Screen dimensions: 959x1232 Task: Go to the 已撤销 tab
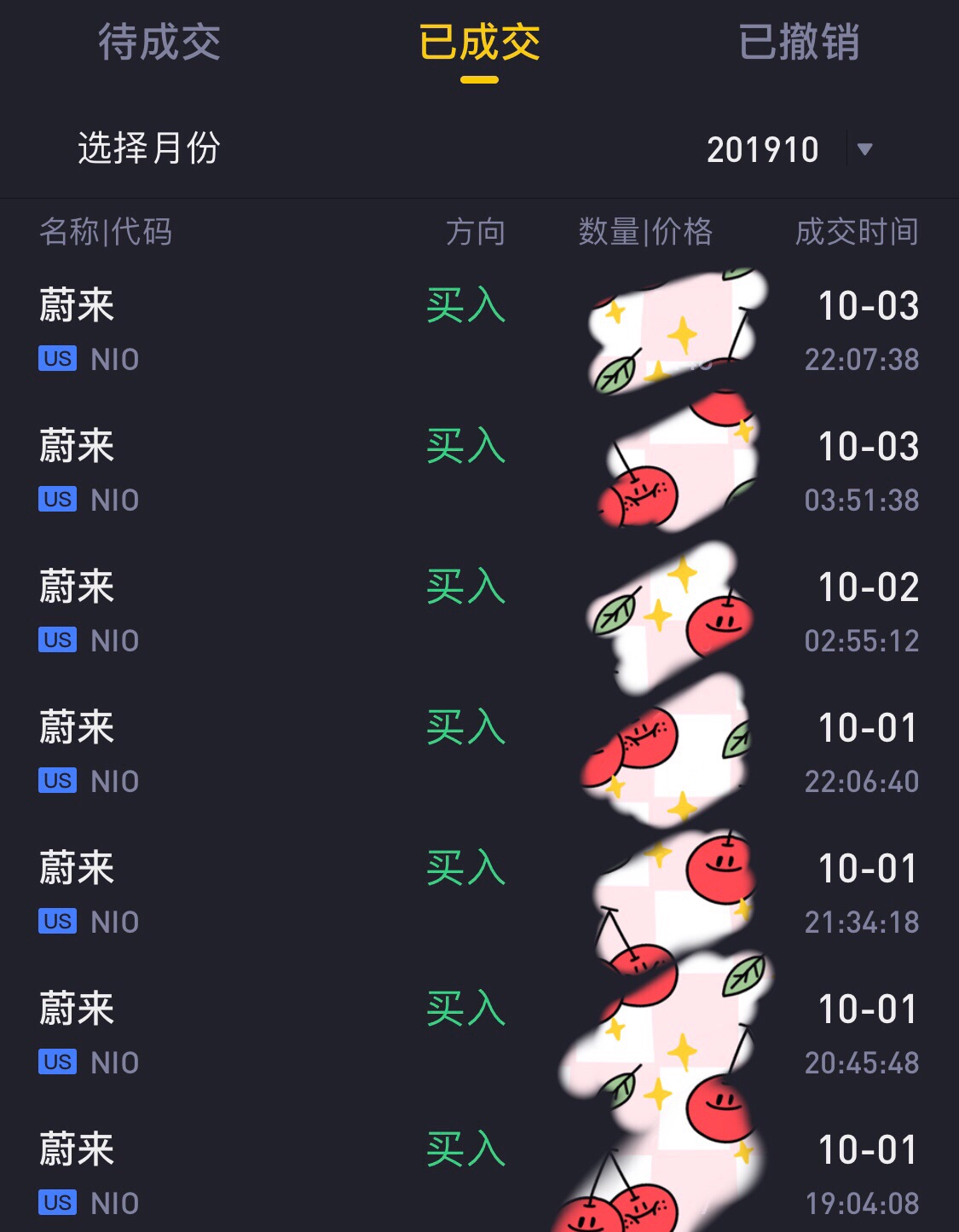[x=799, y=43]
